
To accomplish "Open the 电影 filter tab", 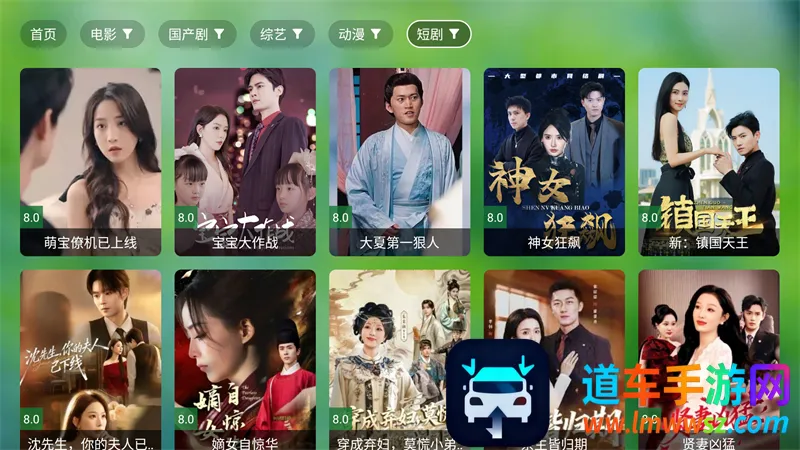I will [x=112, y=34].
